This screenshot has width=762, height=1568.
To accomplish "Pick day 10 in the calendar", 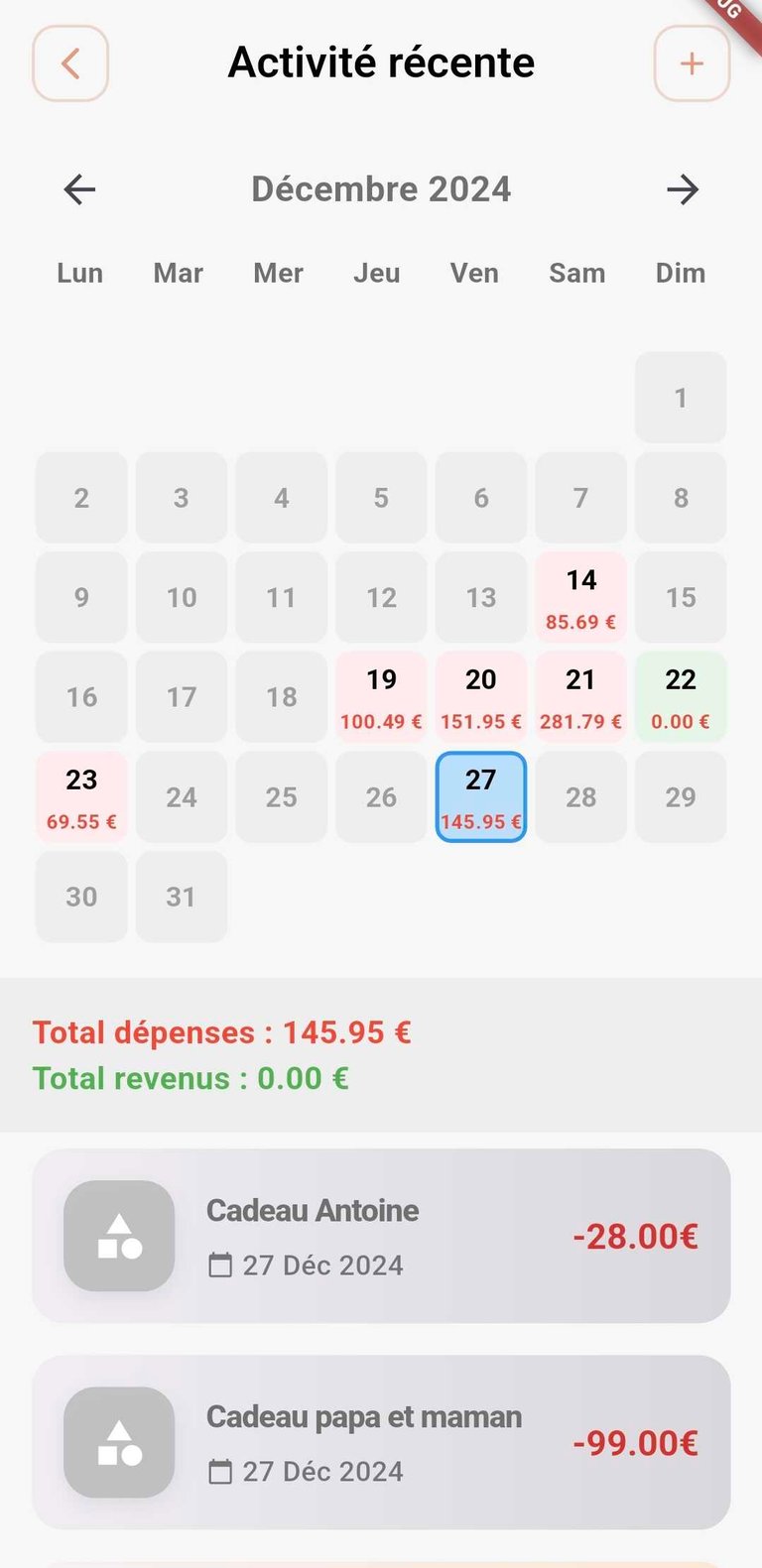I will [182, 598].
